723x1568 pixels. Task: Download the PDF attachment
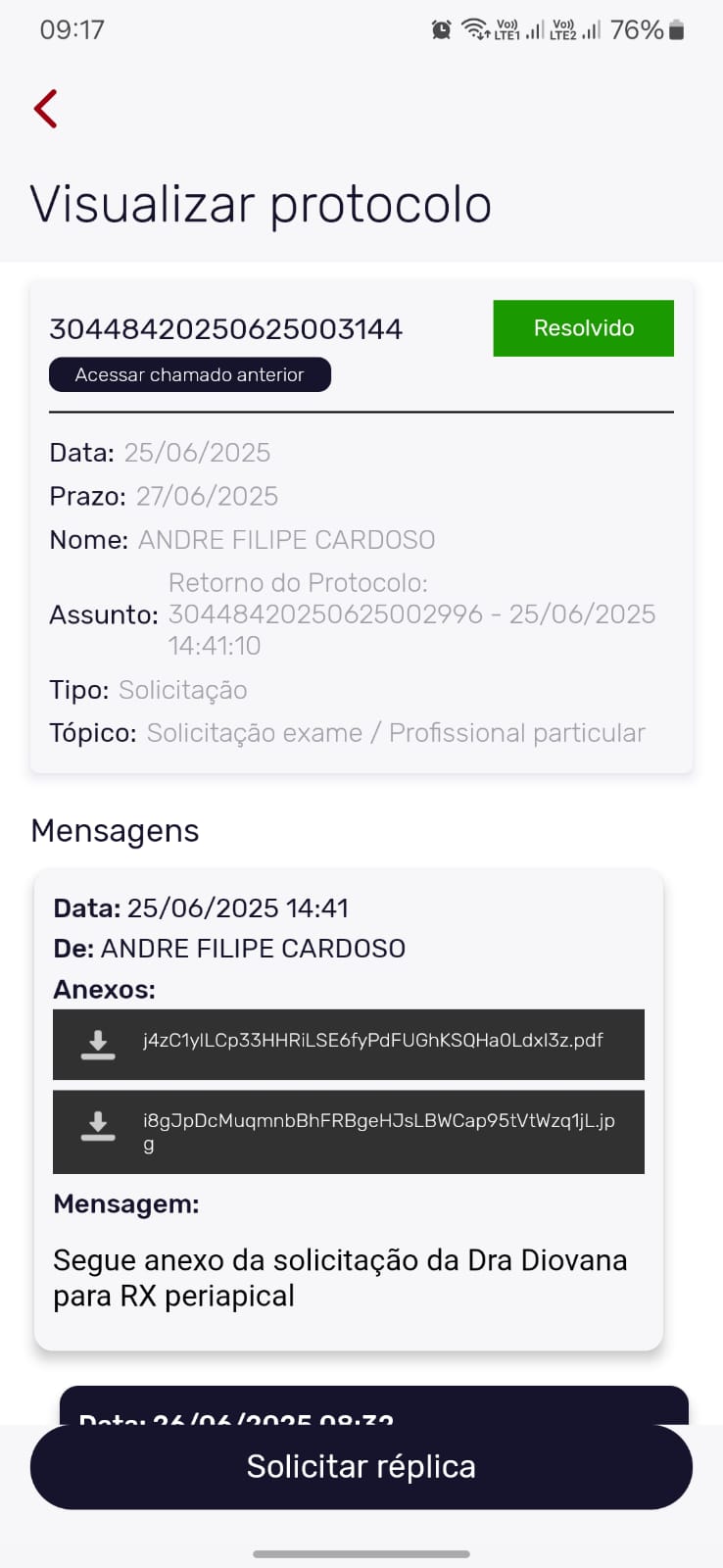coord(98,1044)
